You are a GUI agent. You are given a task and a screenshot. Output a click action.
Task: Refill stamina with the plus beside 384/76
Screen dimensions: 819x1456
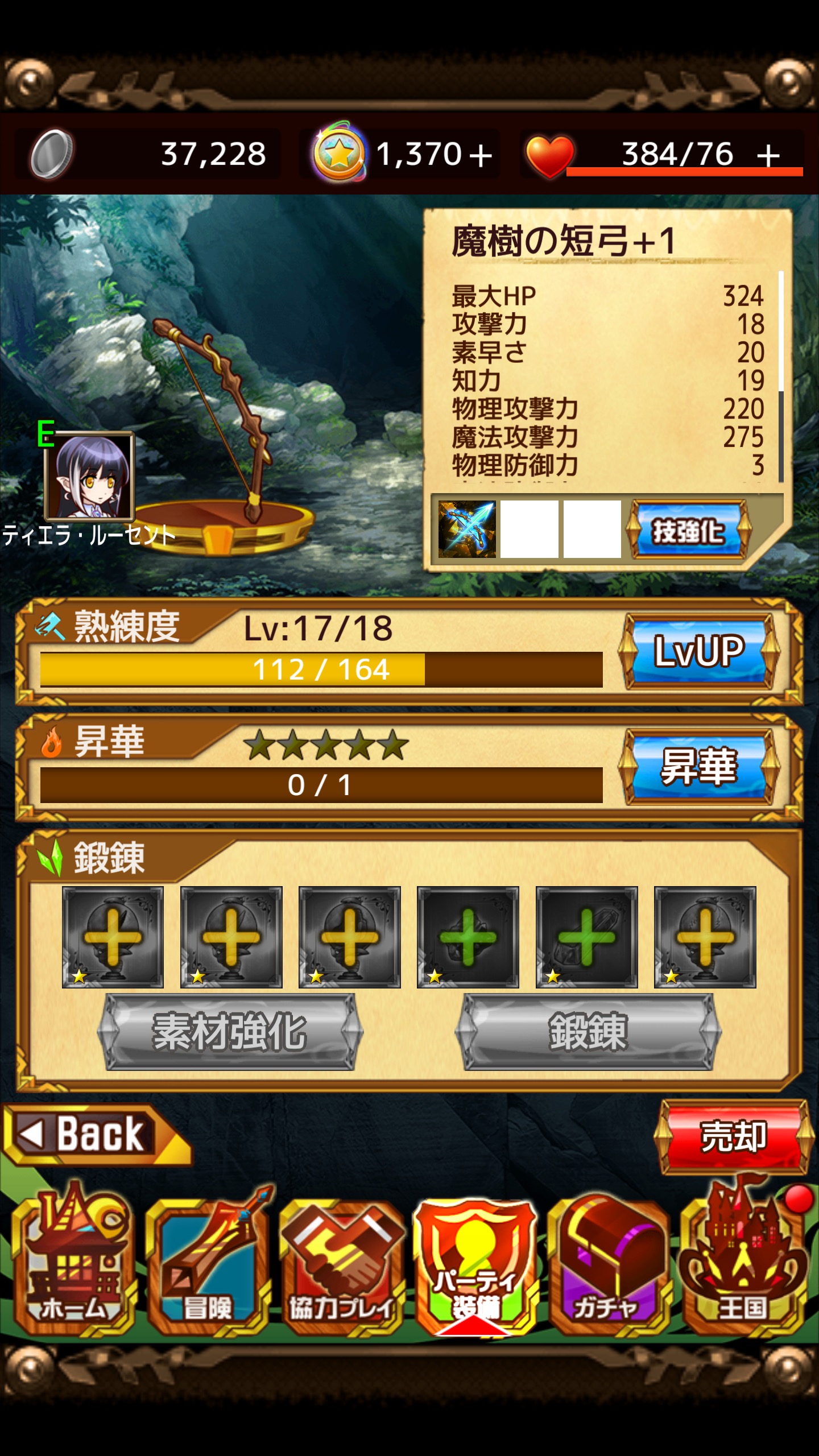[768, 155]
